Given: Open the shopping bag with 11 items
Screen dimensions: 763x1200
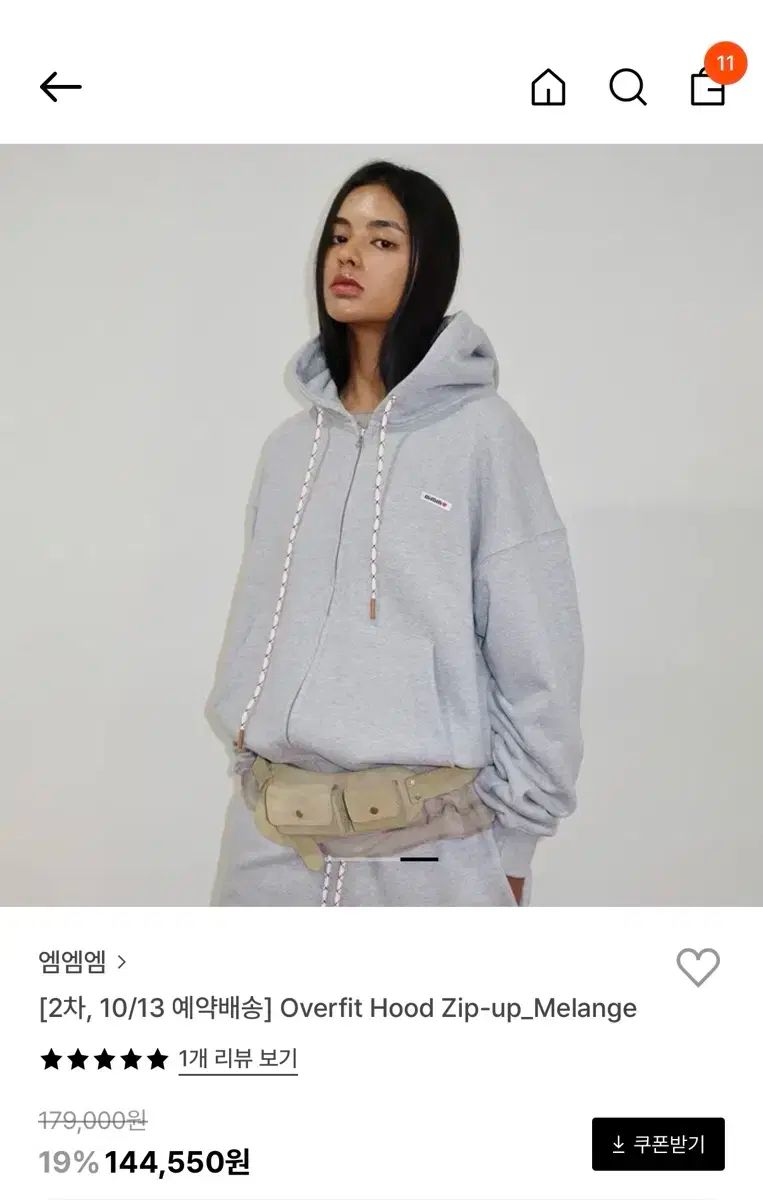Looking at the screenshot, I should coord(708,88).
